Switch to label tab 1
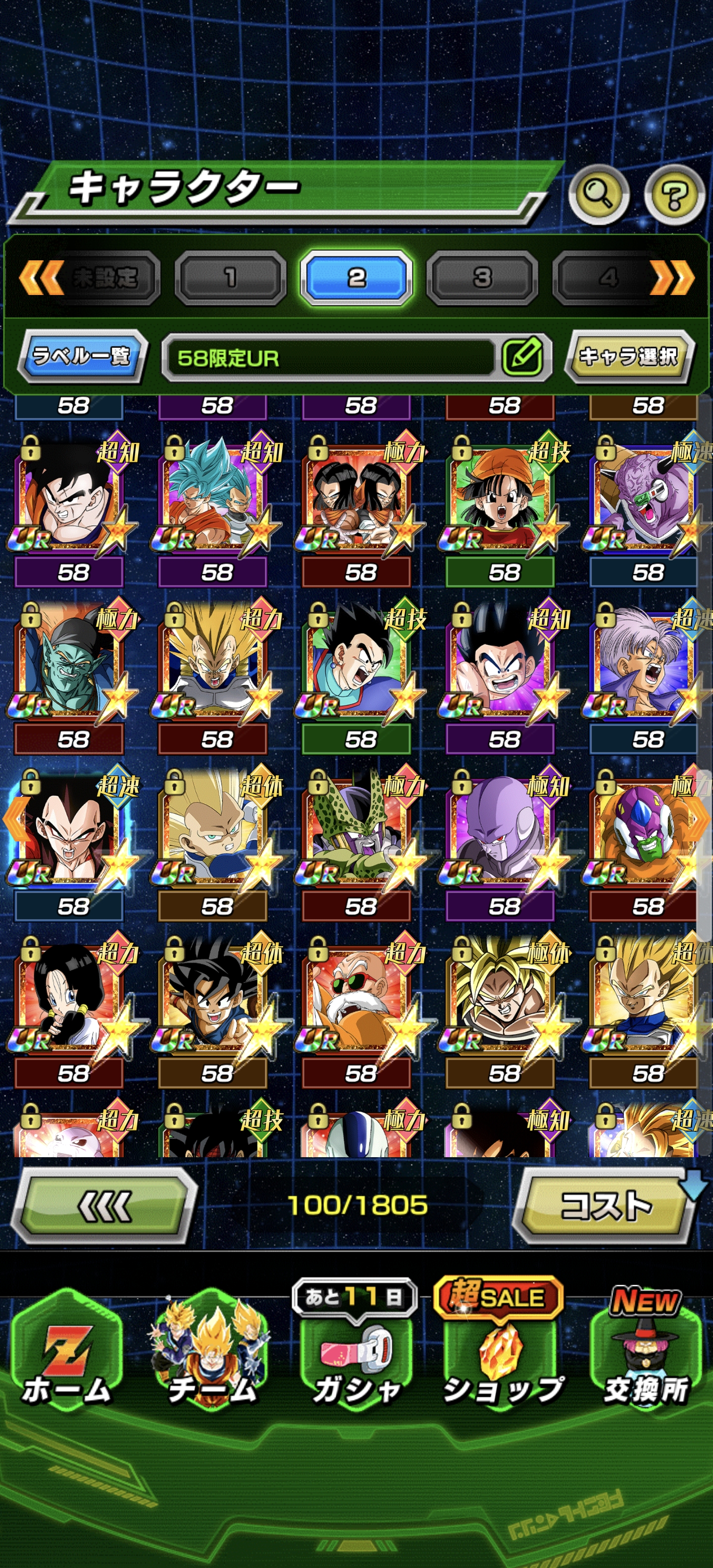The height and width of the screenshot is (1568, 713). tap(230, 278)
